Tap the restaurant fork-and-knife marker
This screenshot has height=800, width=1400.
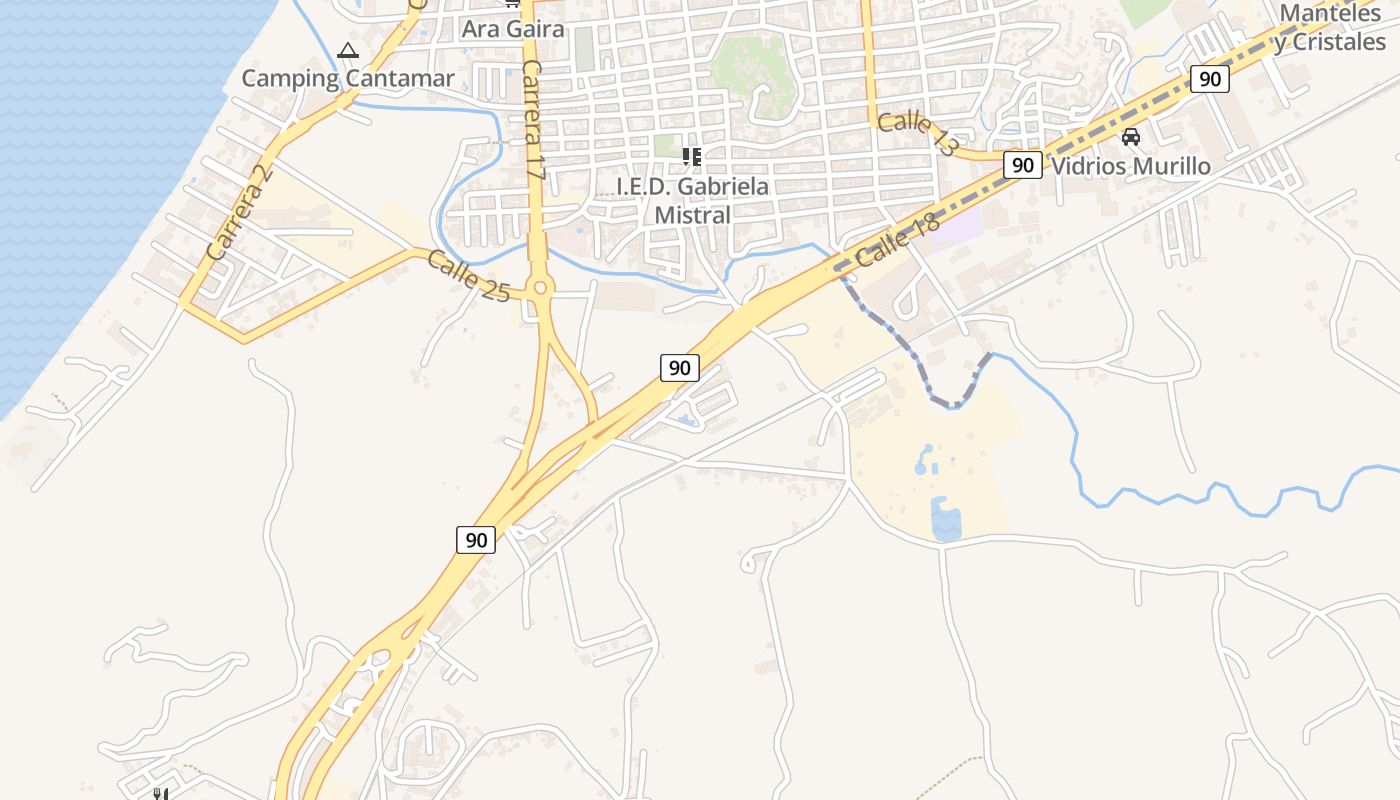(159, 794)
